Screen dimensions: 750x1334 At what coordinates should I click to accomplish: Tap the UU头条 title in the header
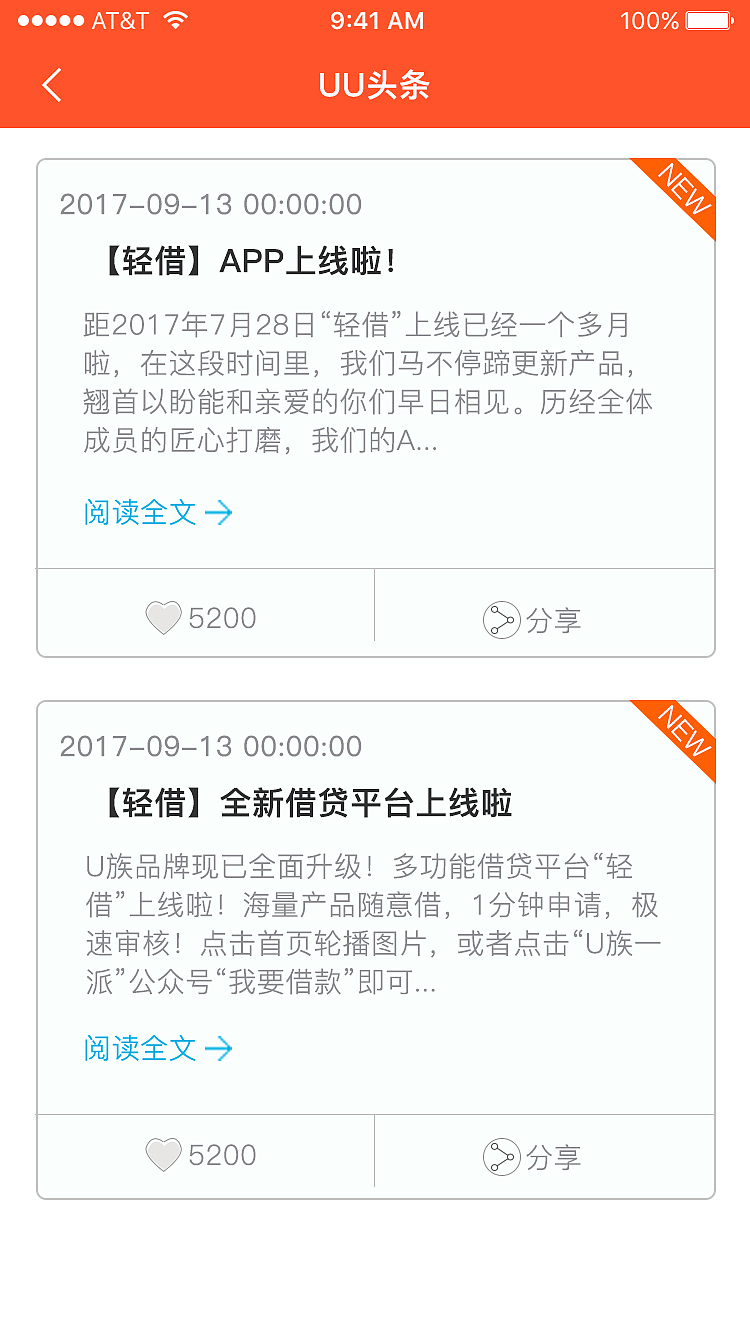pos(375,85)
